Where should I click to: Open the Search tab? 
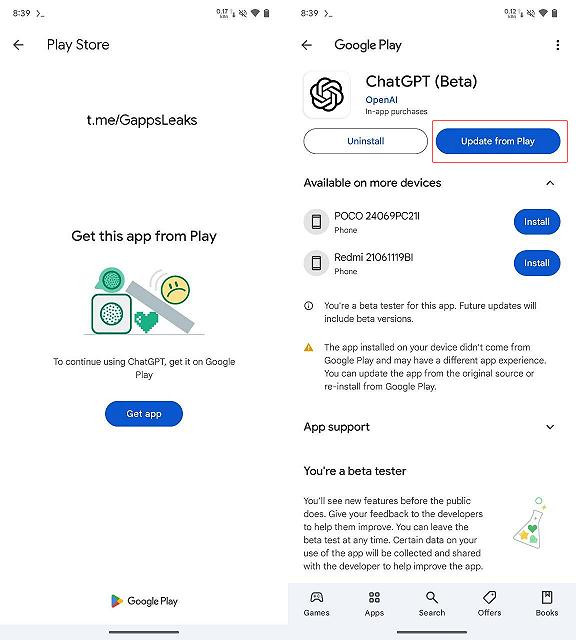(x=432, y=604)
